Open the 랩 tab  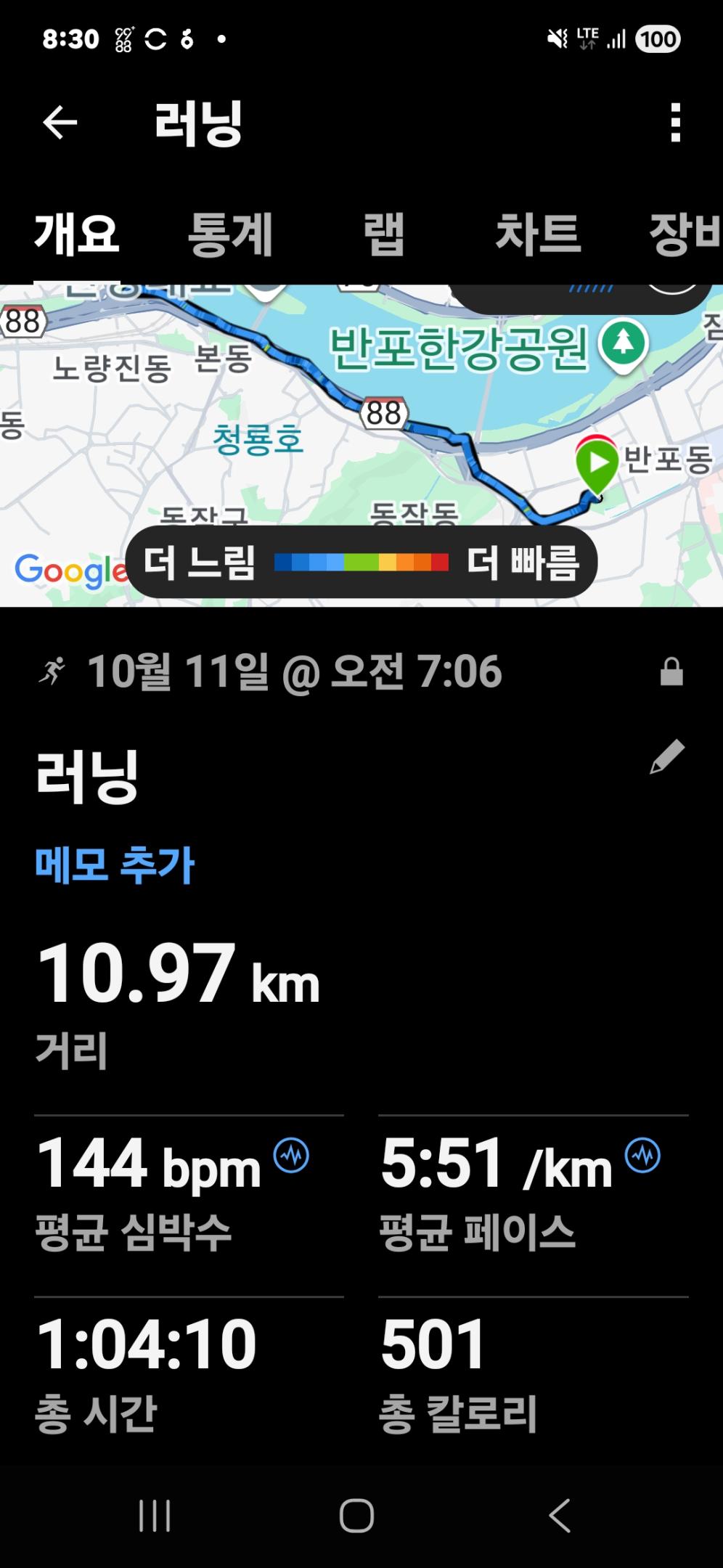click(383, 234)
